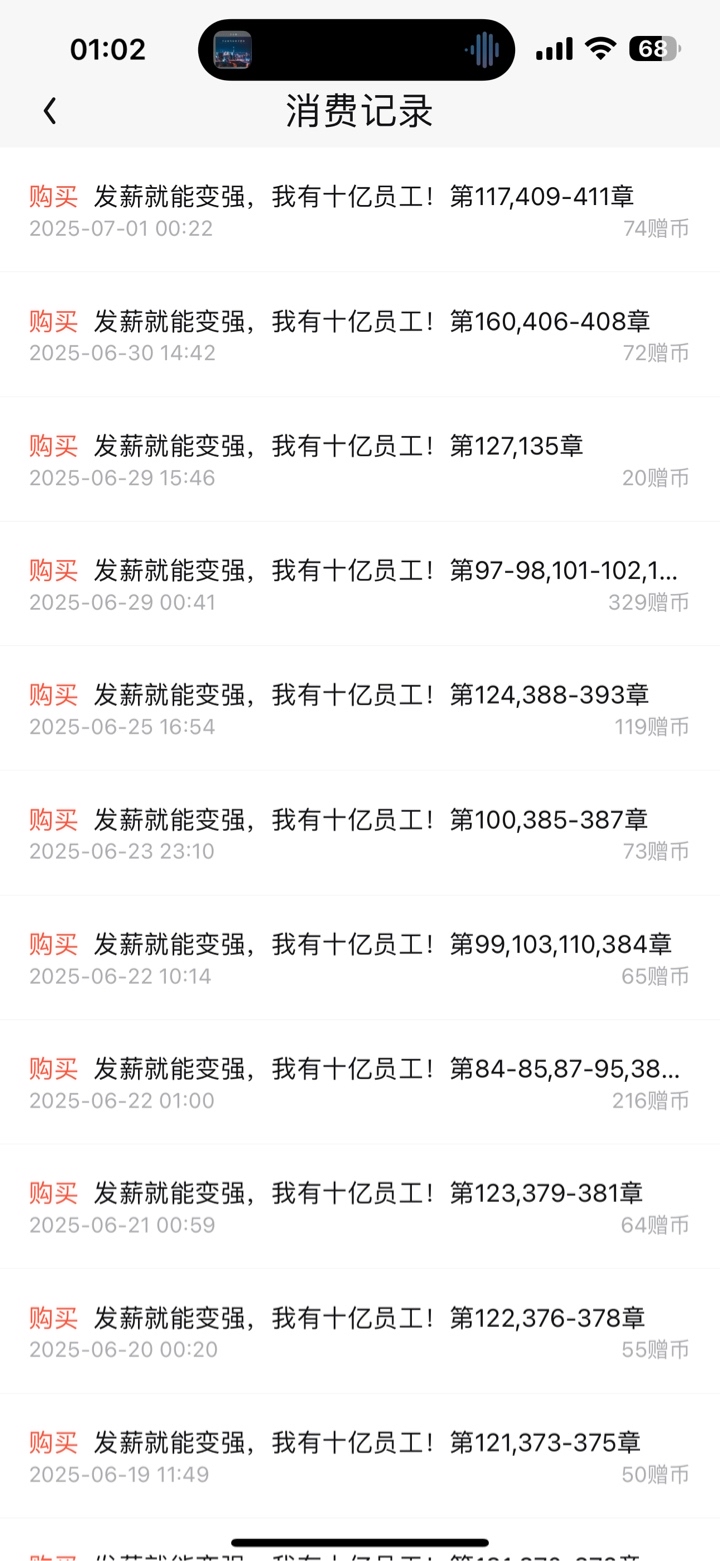Viewport: 720px width, 1561px height.
Task: Open the now-playing audio in the Dynamic Island
Action: [356, 49]
